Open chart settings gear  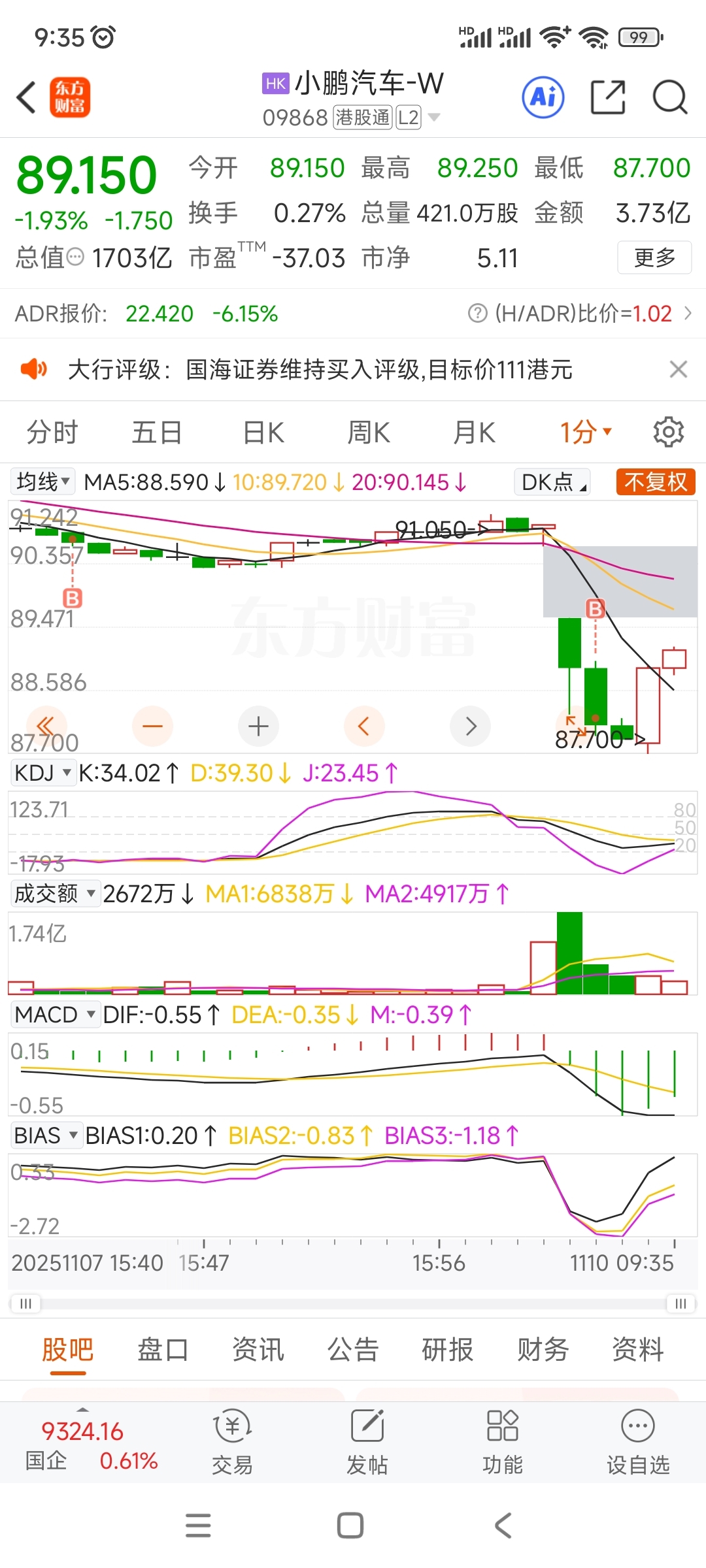pos(668,433)
